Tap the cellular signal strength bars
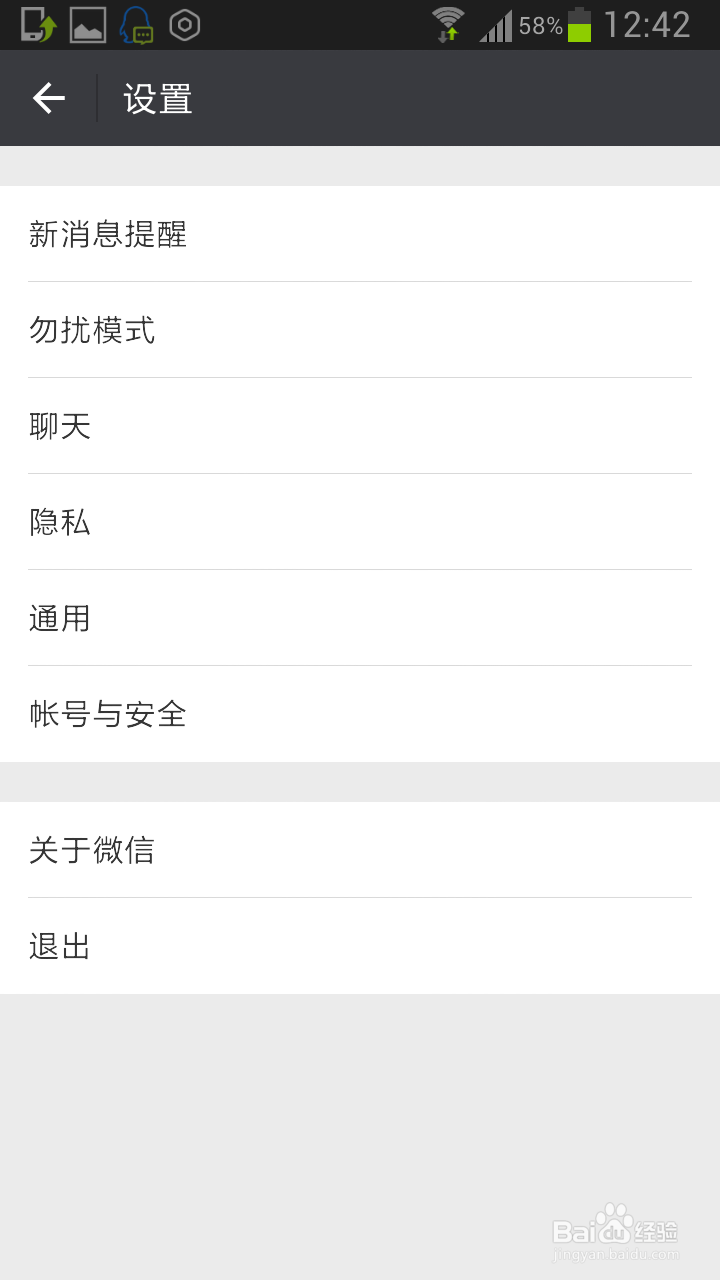 tap(496, 24)
